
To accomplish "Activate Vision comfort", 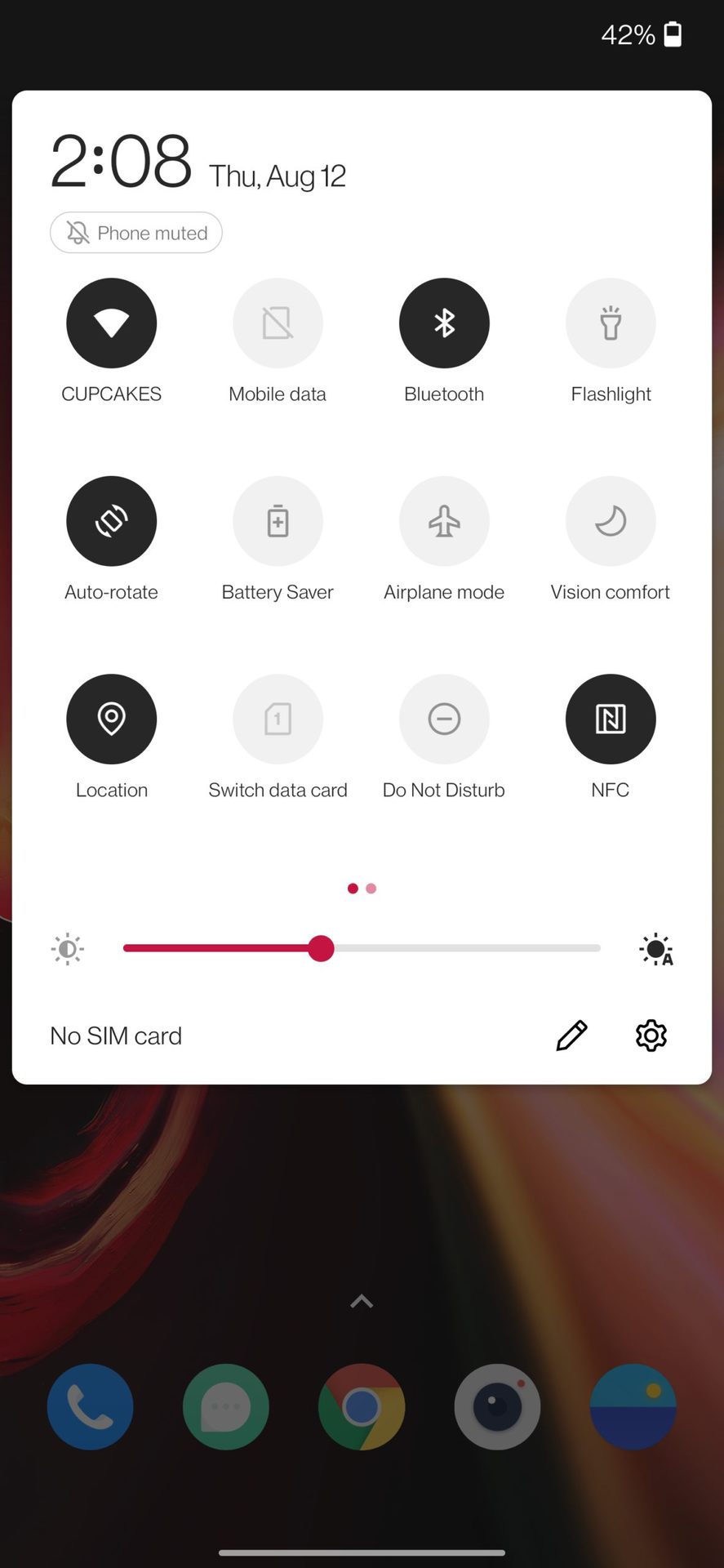I will pos(611,521).
